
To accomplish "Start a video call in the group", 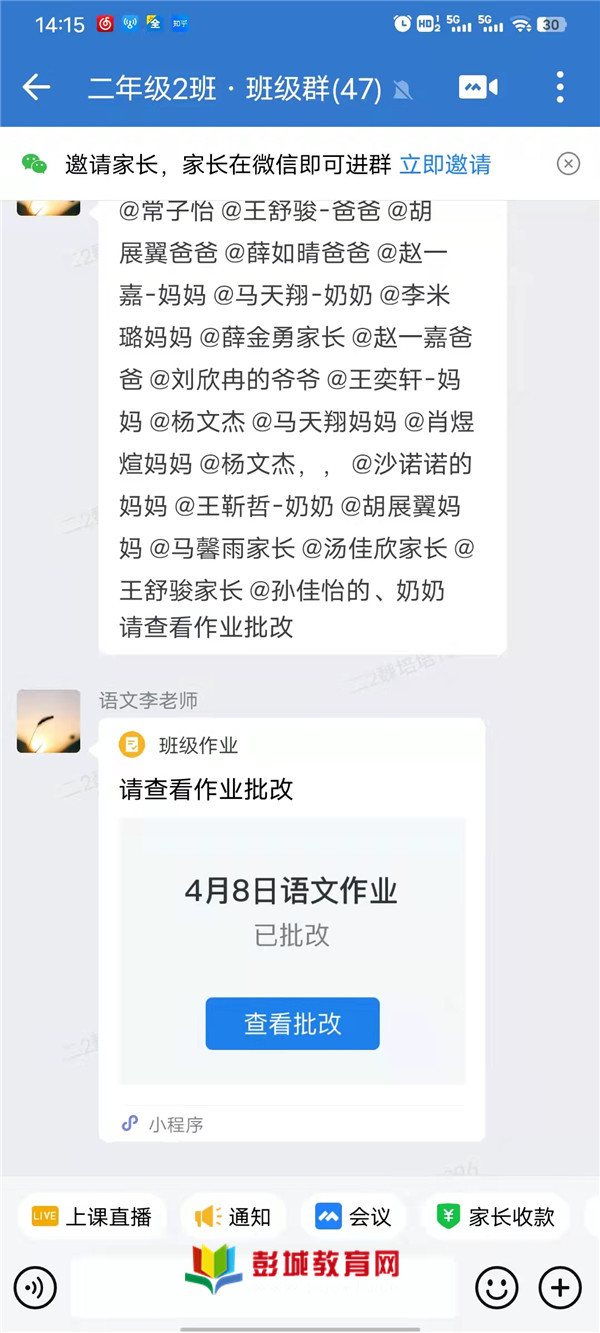I will [x=478, y=88].
